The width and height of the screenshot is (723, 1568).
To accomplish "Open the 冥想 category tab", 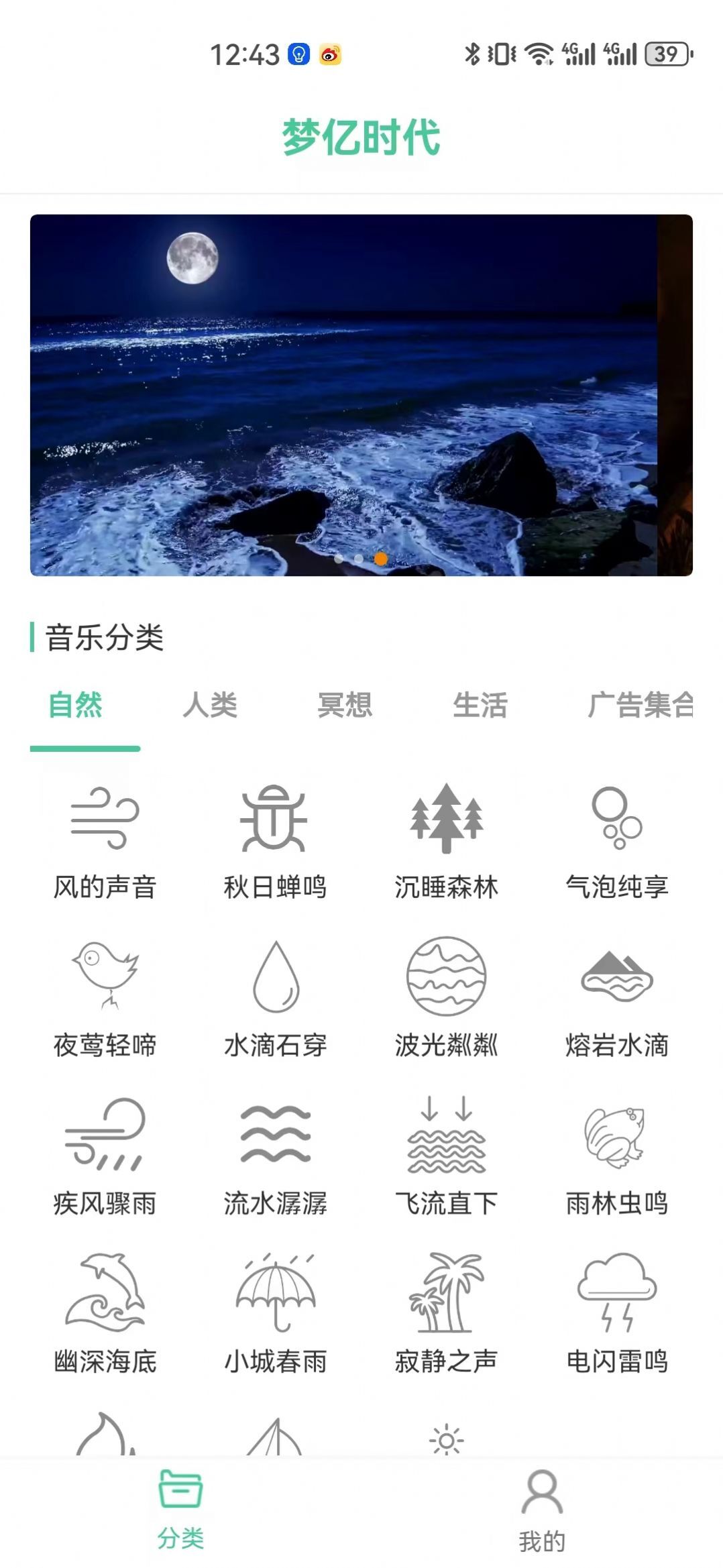I will point(346,706).
